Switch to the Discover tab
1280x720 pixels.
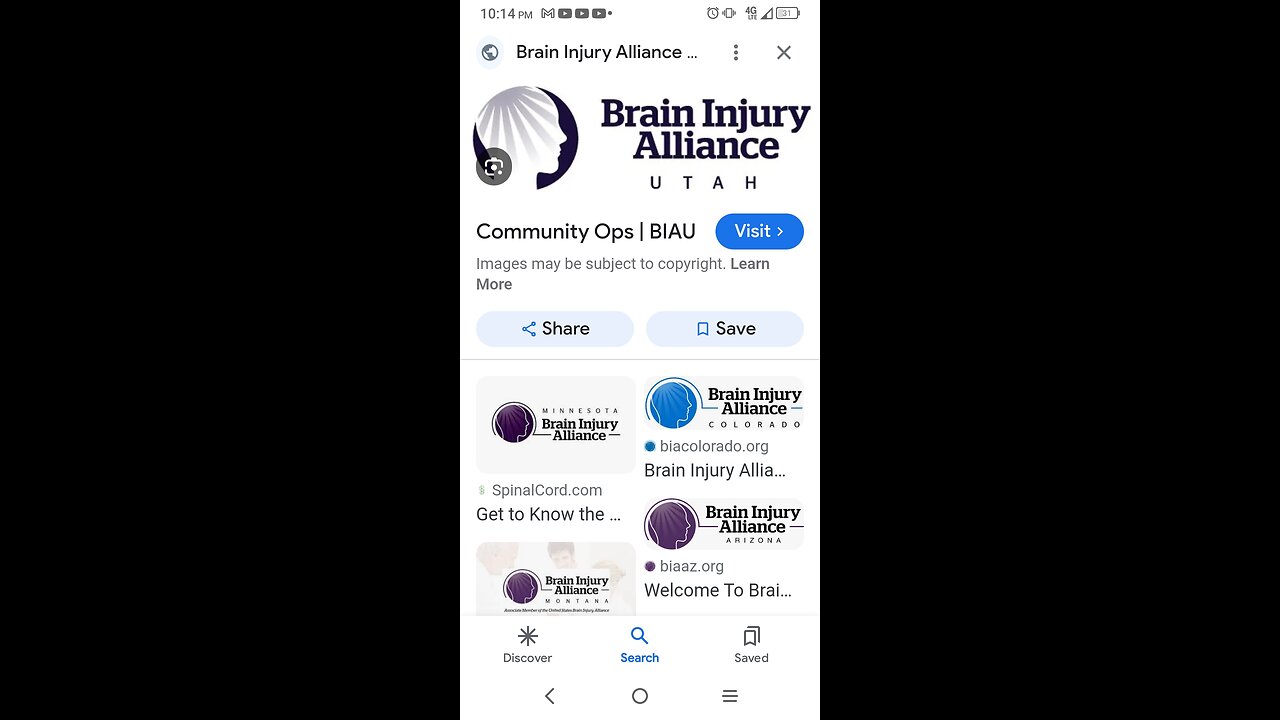[527, 644]
